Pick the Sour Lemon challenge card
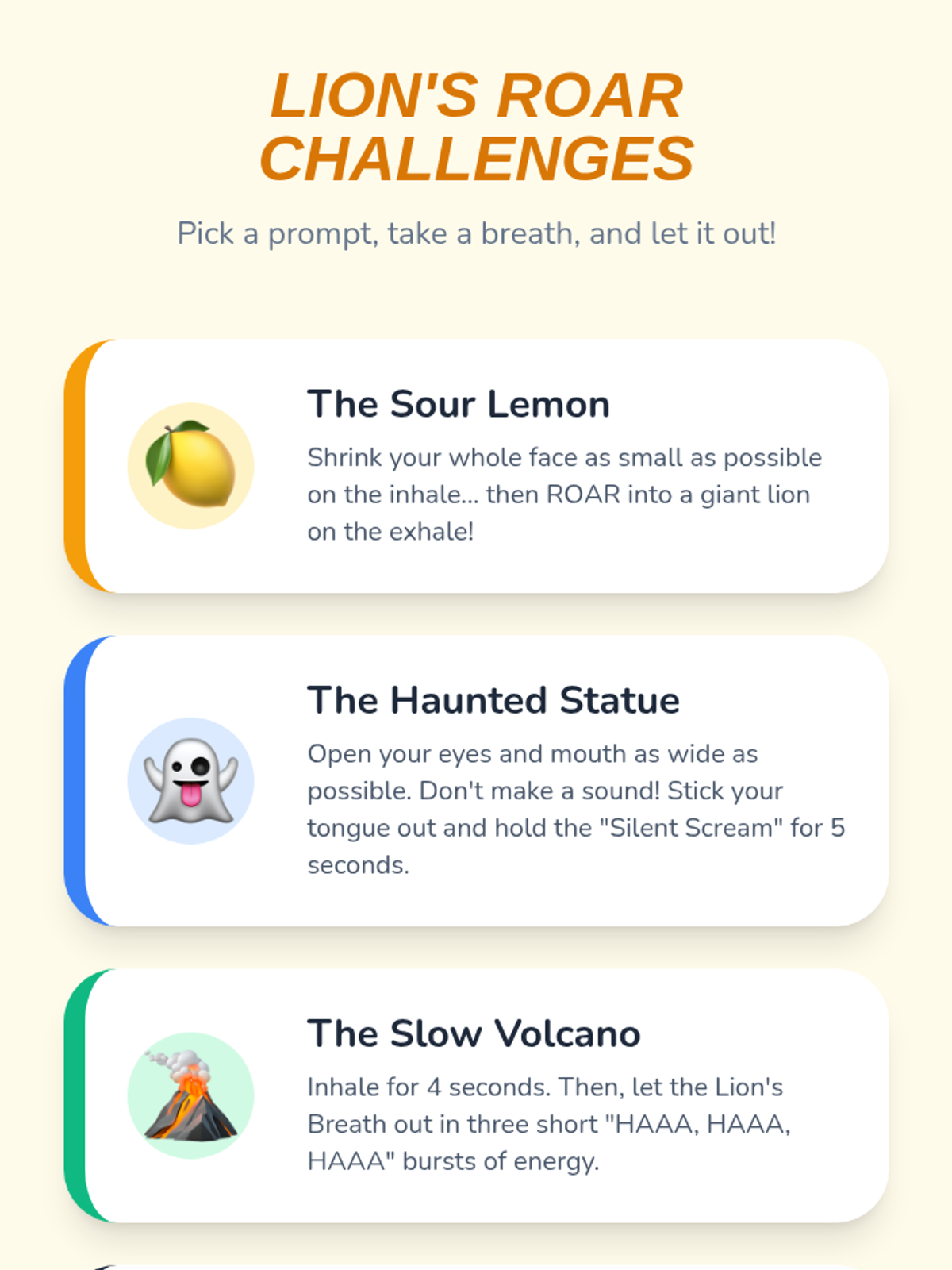The height and width of the screenshot is (1270, 952). [476, 466]
